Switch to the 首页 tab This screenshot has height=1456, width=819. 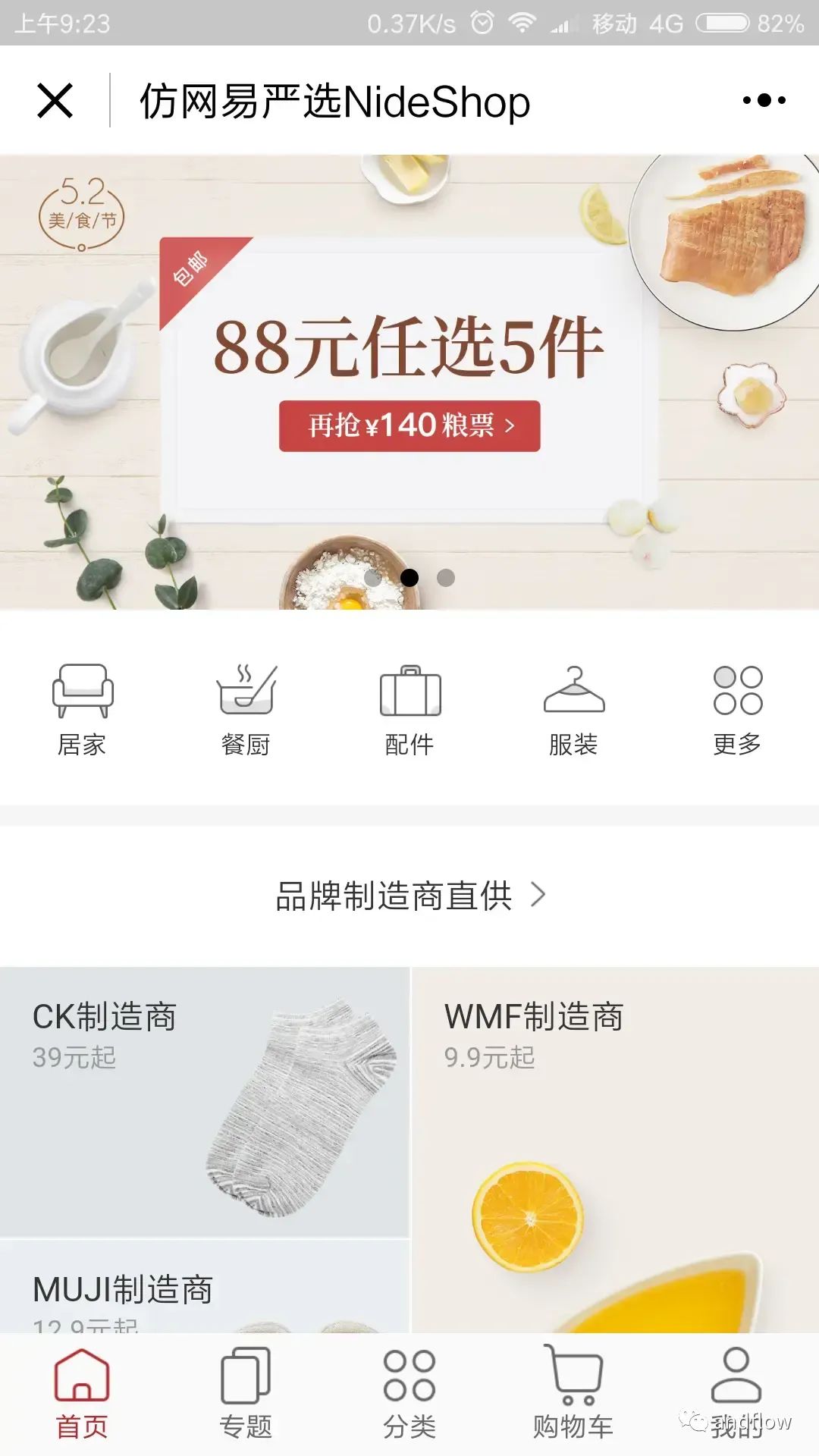coord(82,1394)
